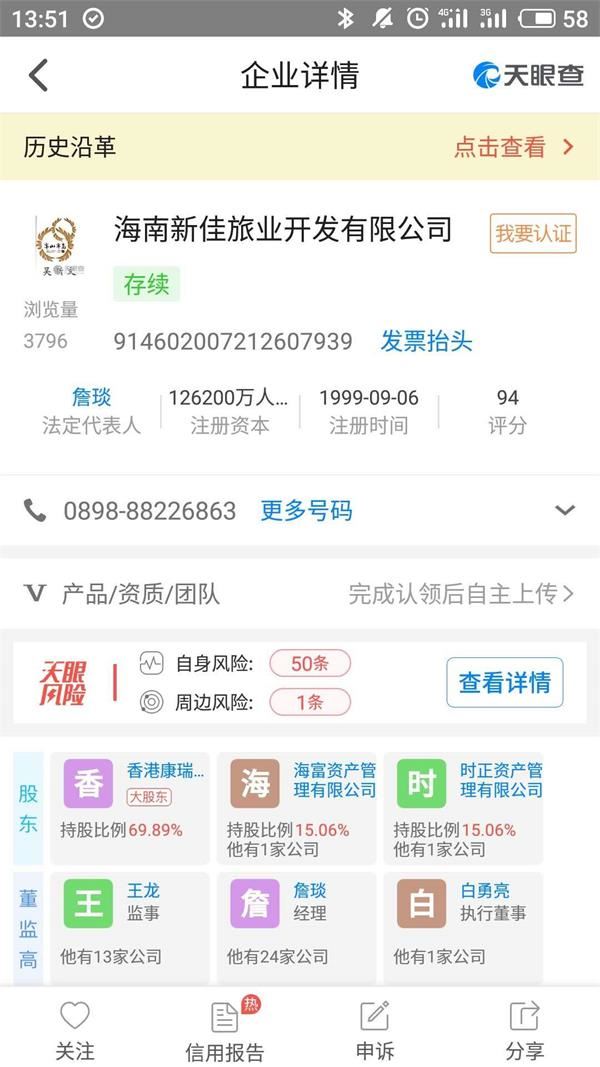Open the 发票抬头 link

(x=427, y=341)
